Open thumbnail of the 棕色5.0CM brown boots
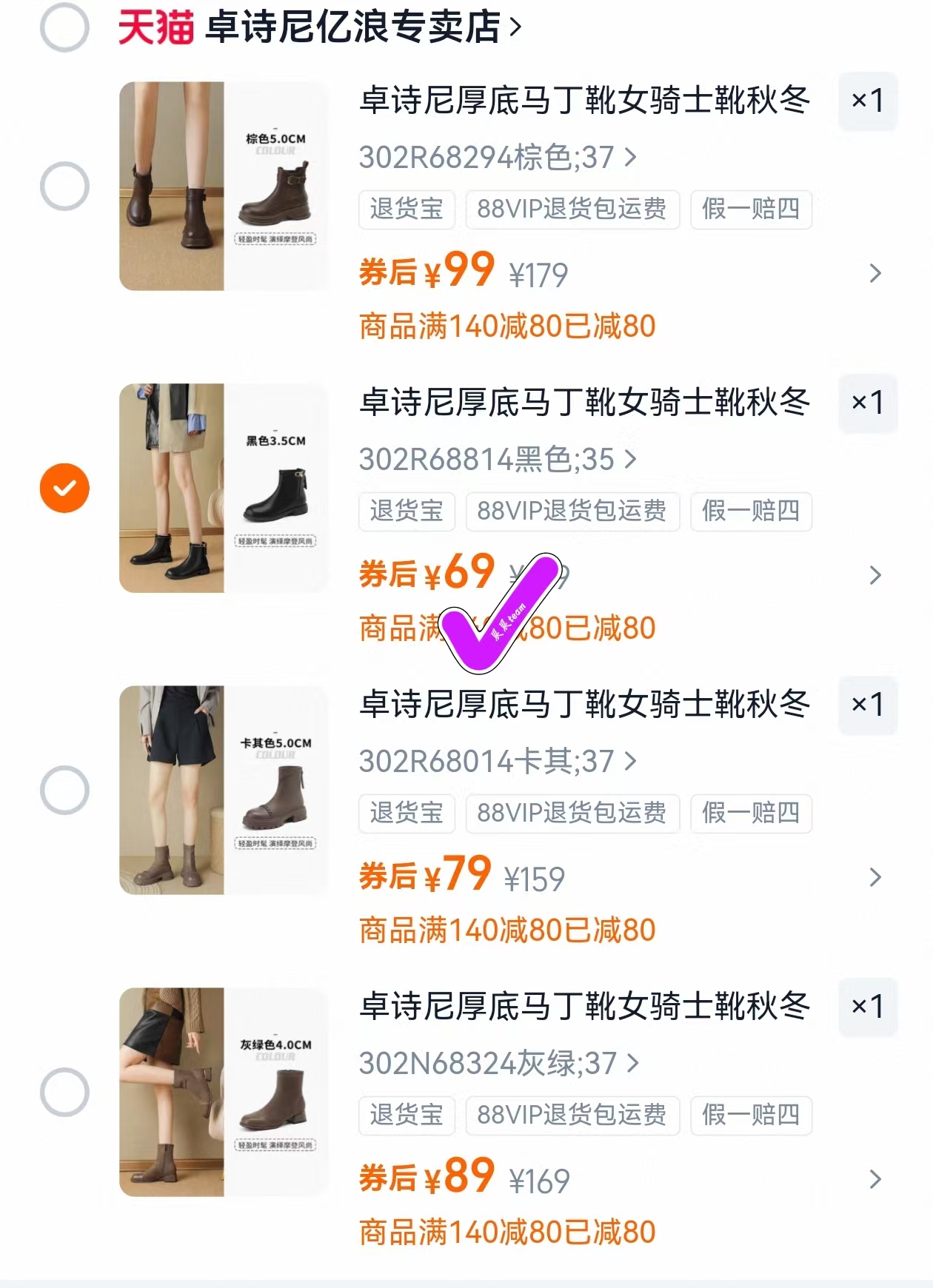 click(222, 185)
